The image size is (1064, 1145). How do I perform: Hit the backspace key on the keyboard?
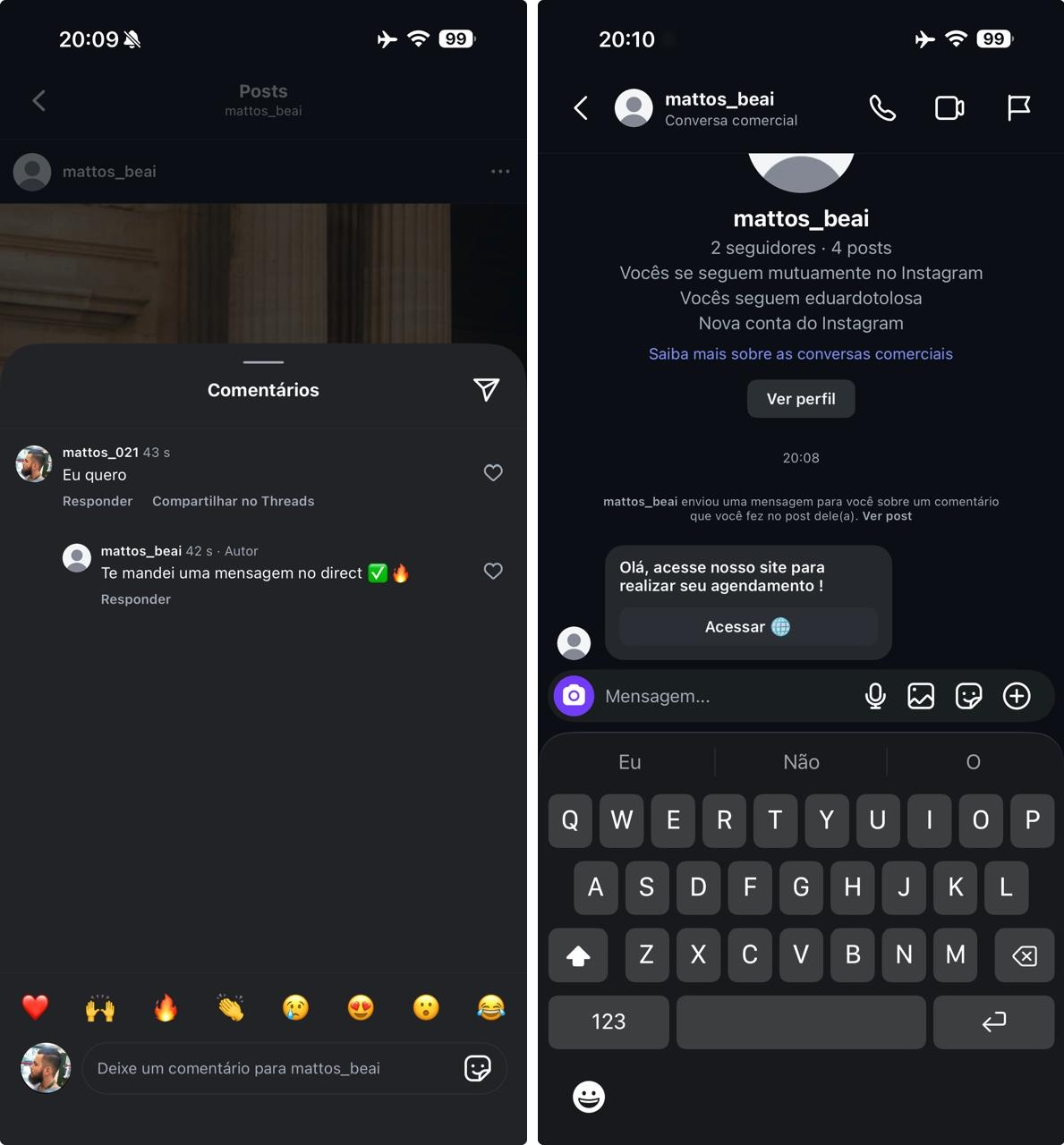tap(1024, 956)
